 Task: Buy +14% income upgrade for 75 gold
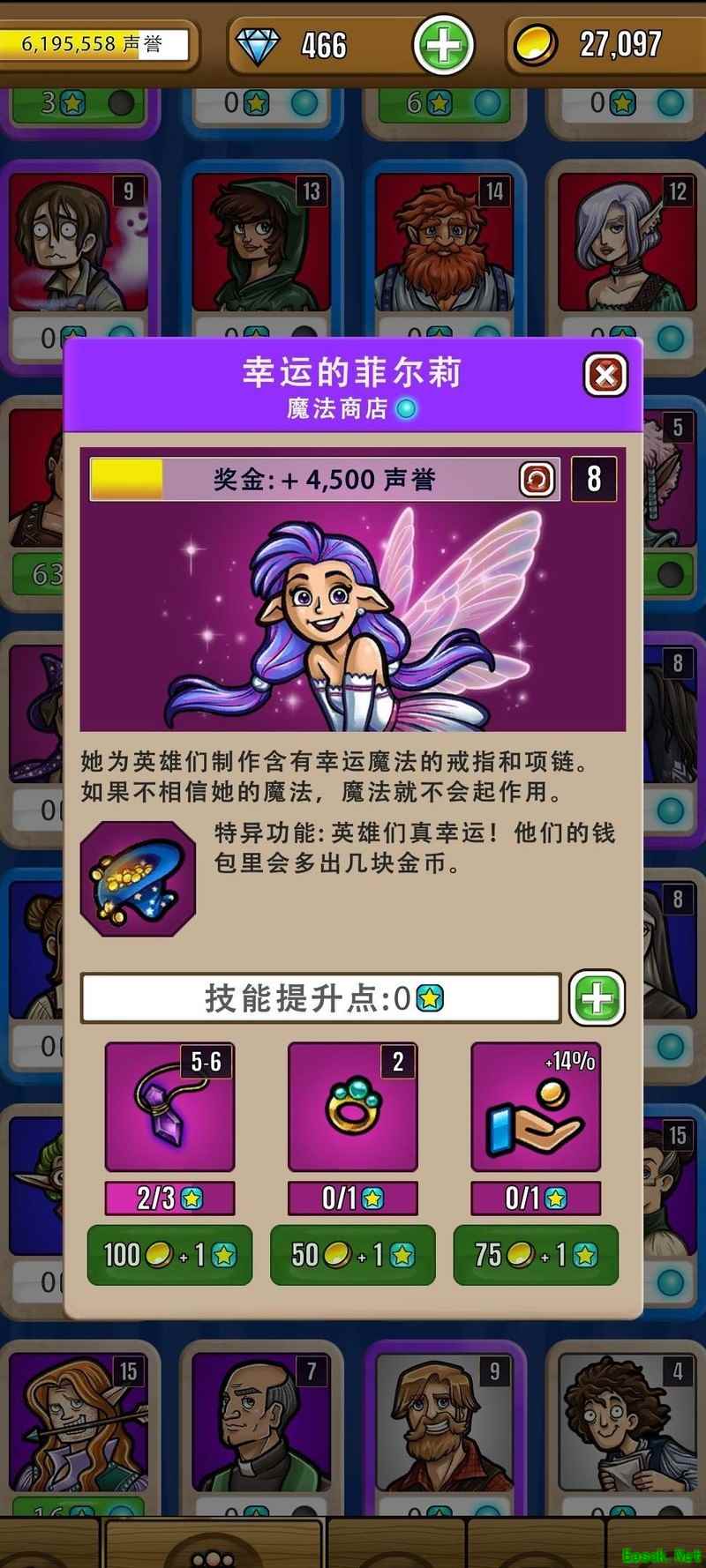coord(535,1254)
